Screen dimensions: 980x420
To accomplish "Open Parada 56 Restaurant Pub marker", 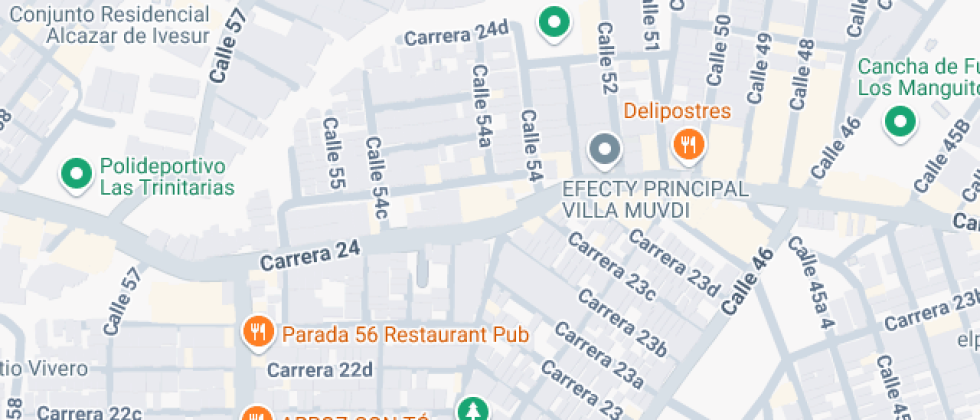I will (x=258, y=332).
